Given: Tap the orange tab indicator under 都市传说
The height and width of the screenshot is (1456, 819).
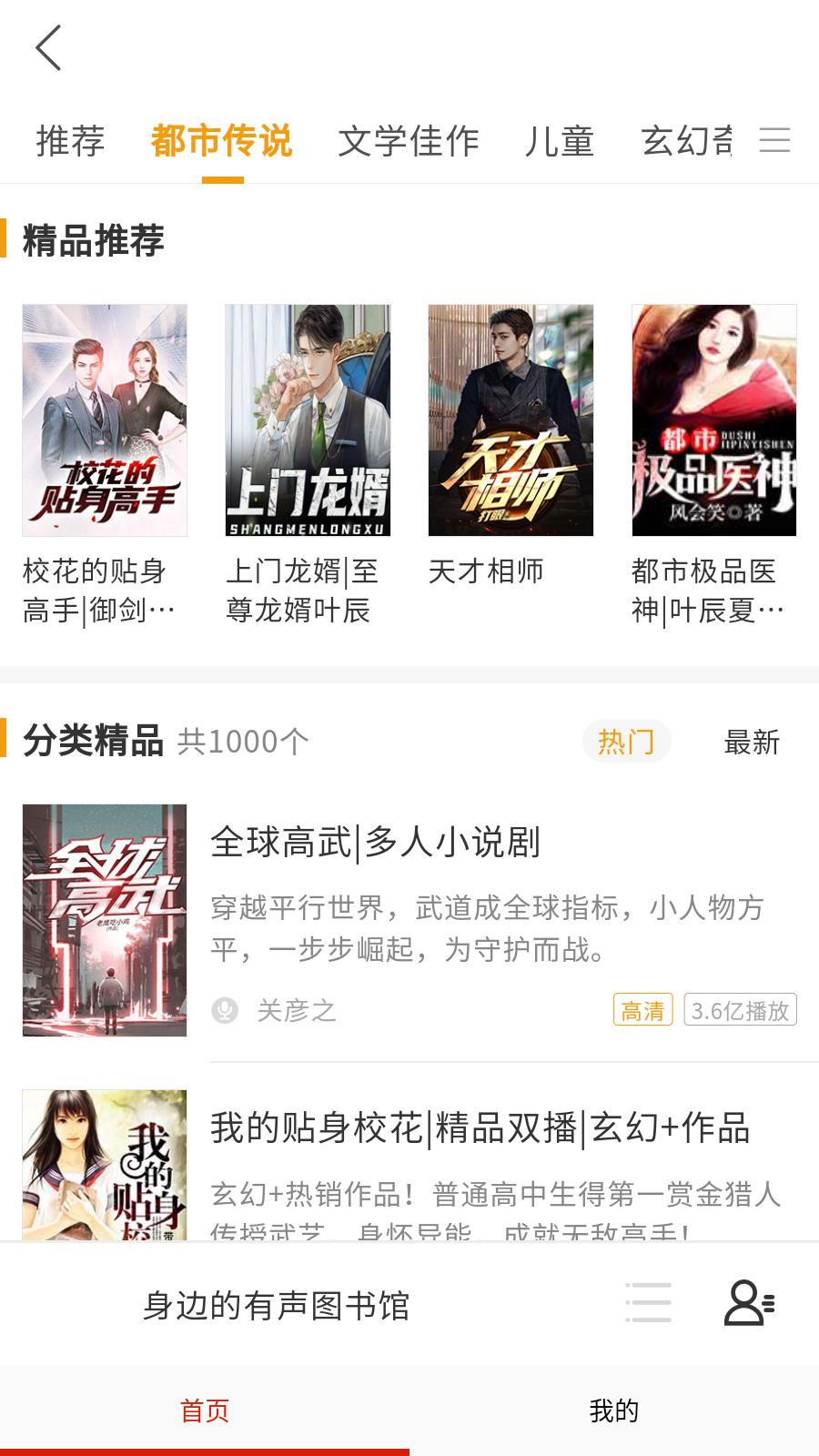Looking at the screenshot, I should (223, 181).
